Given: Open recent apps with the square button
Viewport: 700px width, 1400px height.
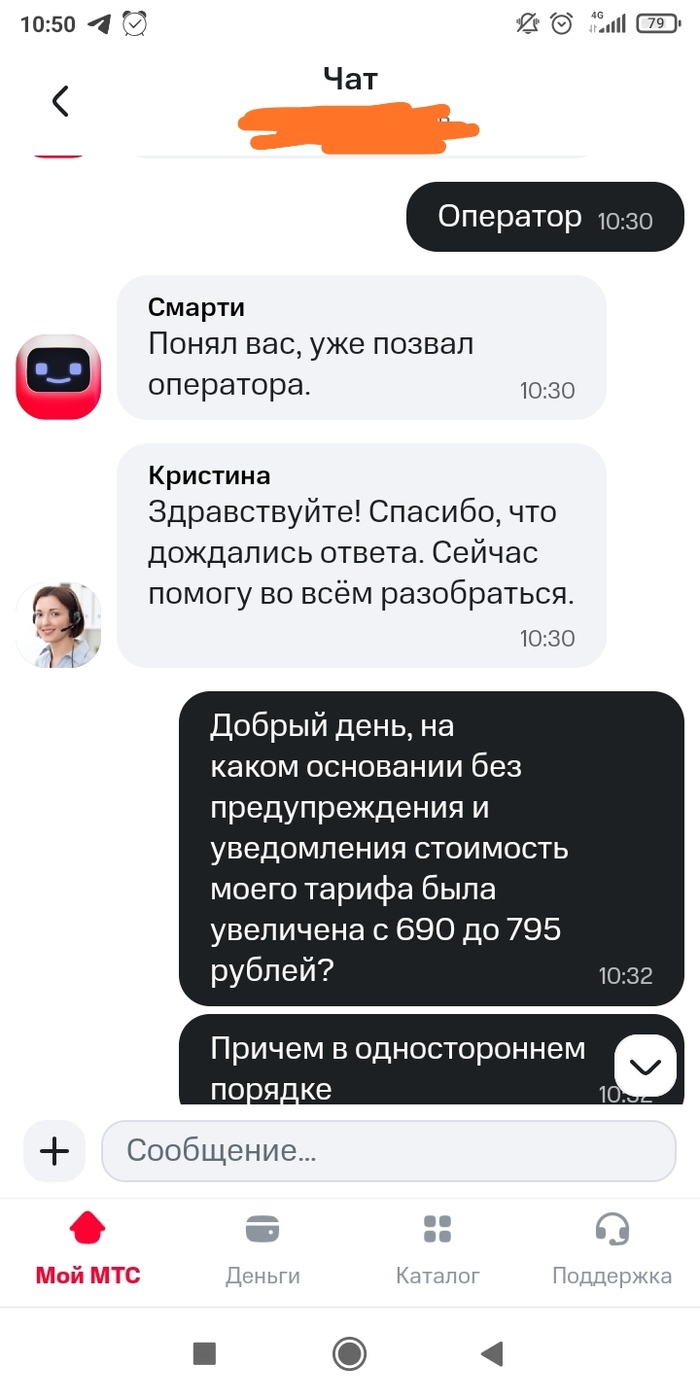Looking at the screenshot, I should point(204,1354).
